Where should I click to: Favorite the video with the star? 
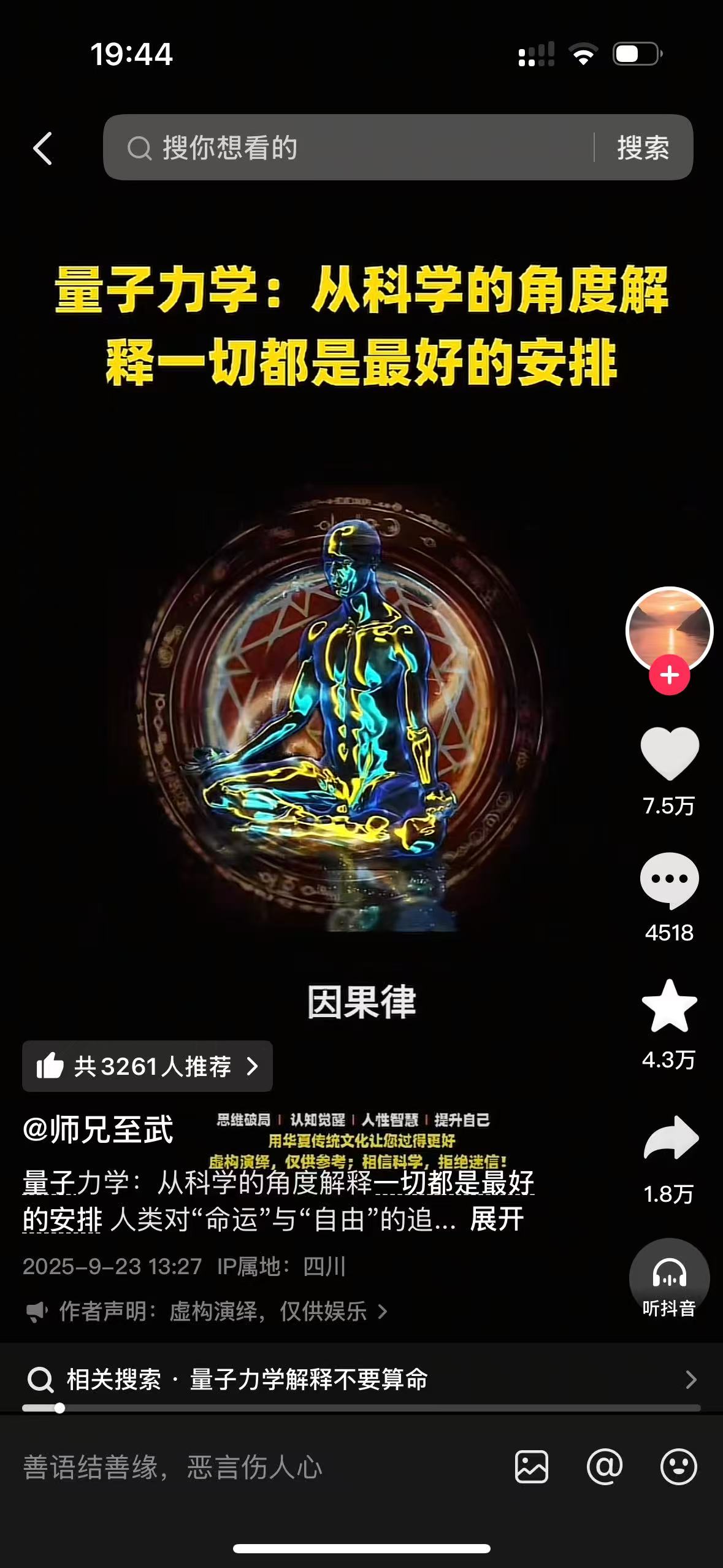[669, 1007]
